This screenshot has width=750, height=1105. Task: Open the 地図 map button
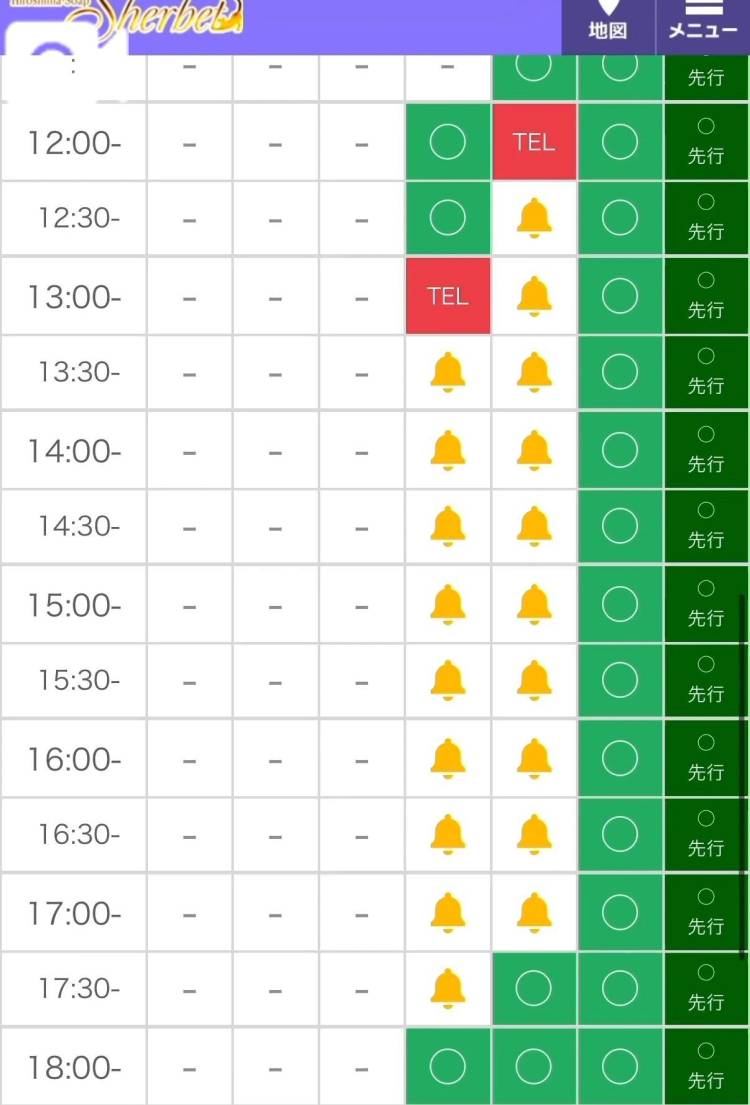point(607,22)
